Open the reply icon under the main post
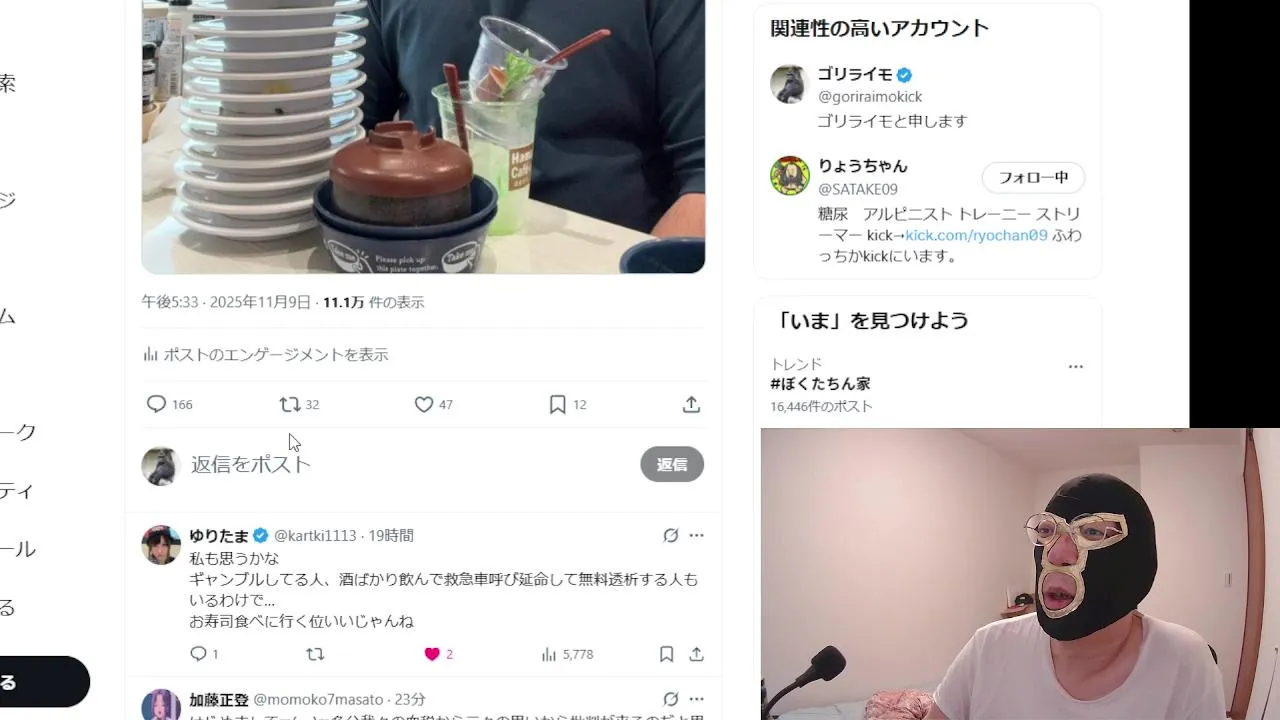1280x720 pixels. (x=157, y=404)
